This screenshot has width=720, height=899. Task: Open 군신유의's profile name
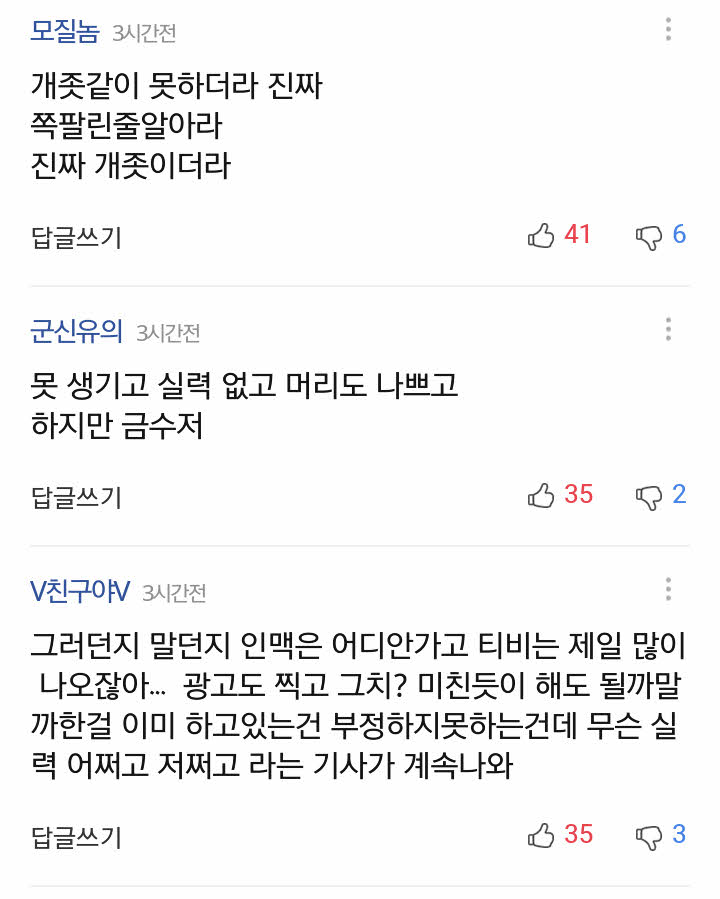[77, 331]
